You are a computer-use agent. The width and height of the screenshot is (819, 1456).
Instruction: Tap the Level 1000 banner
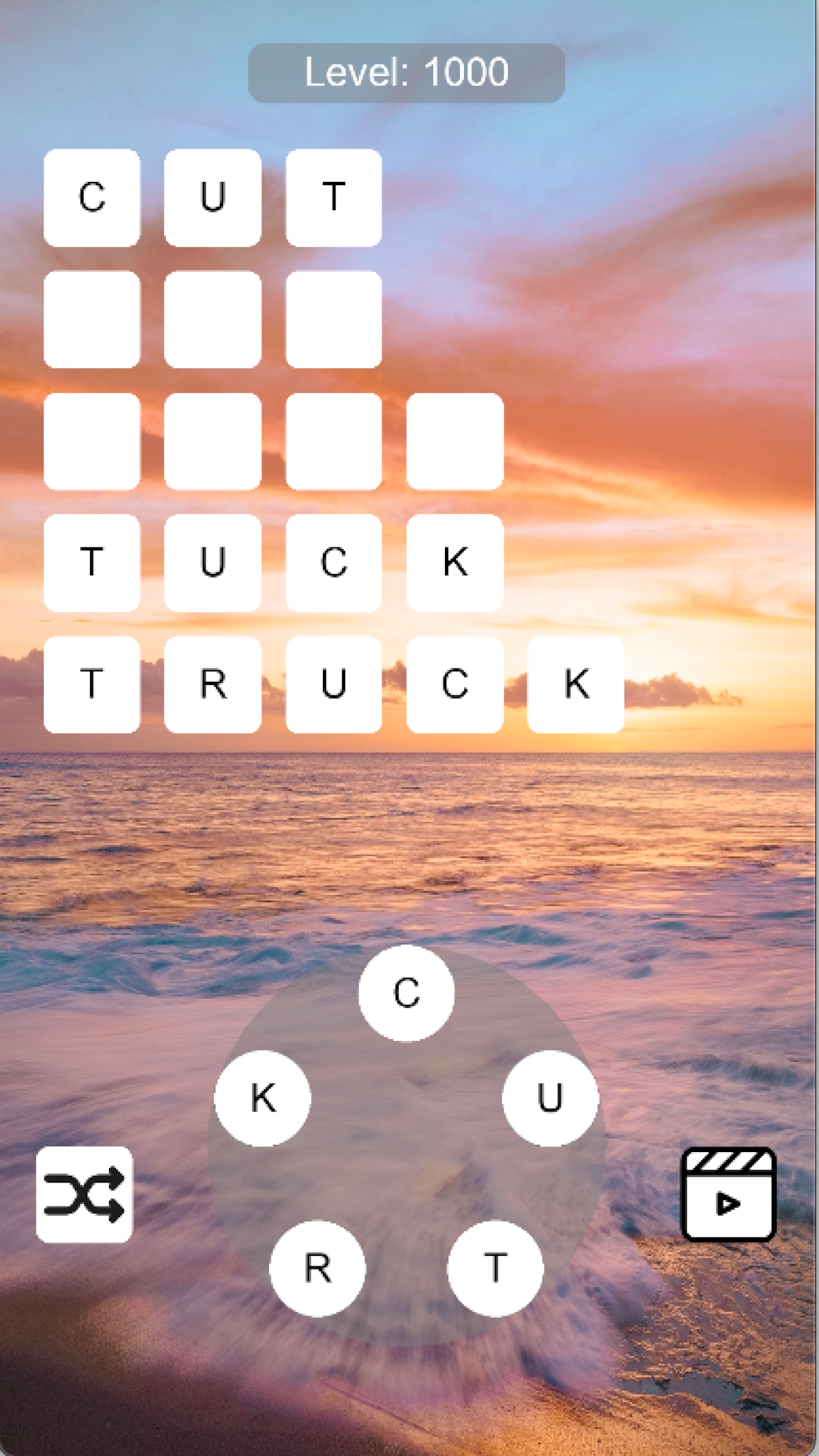tap(407, 71)
